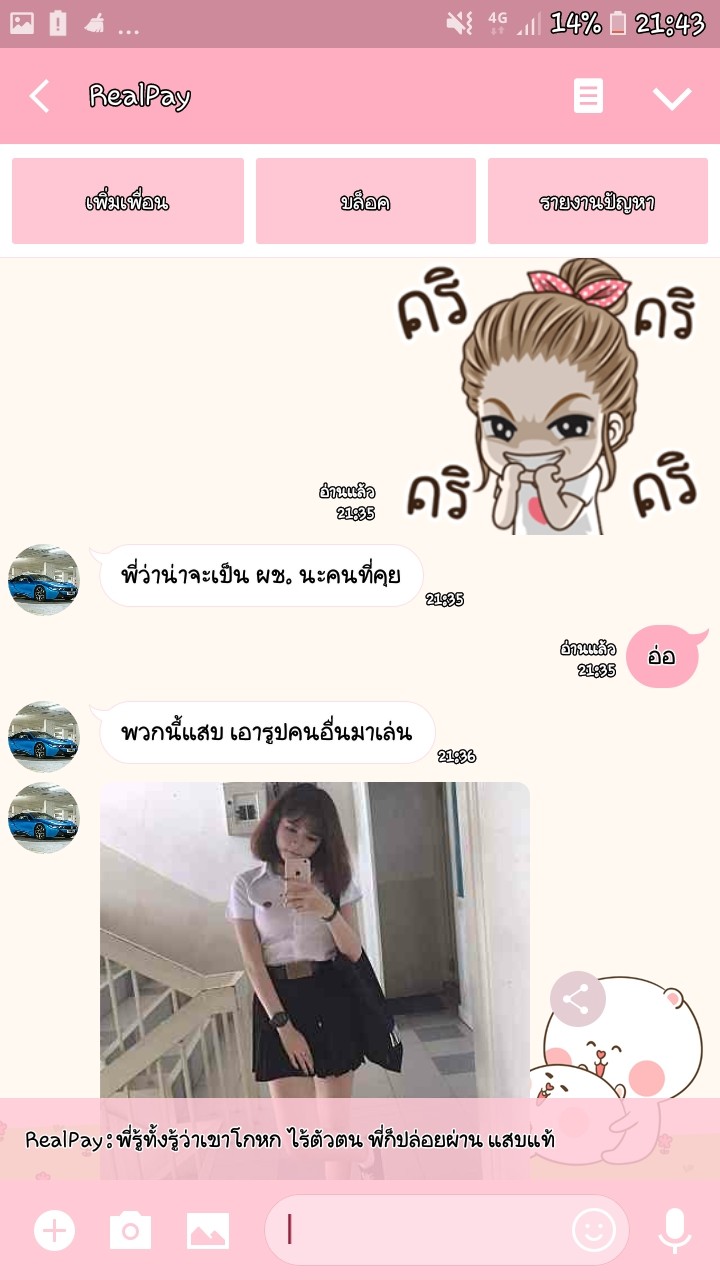Open the chat notes icon
Viewport: 720px width, 1280px height.
tap(588, 96)
